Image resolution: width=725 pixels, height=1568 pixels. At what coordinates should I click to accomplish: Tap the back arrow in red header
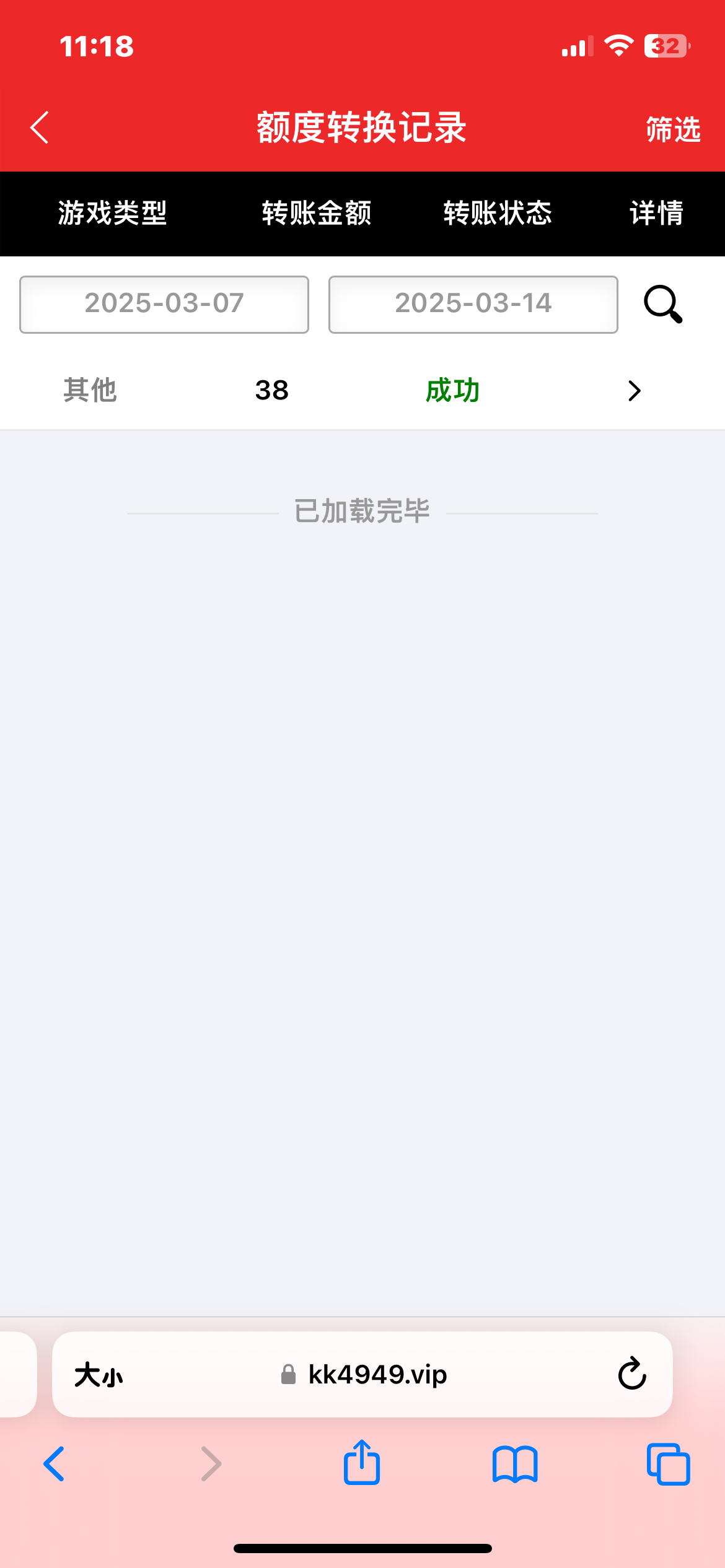(x=39, y=128)
